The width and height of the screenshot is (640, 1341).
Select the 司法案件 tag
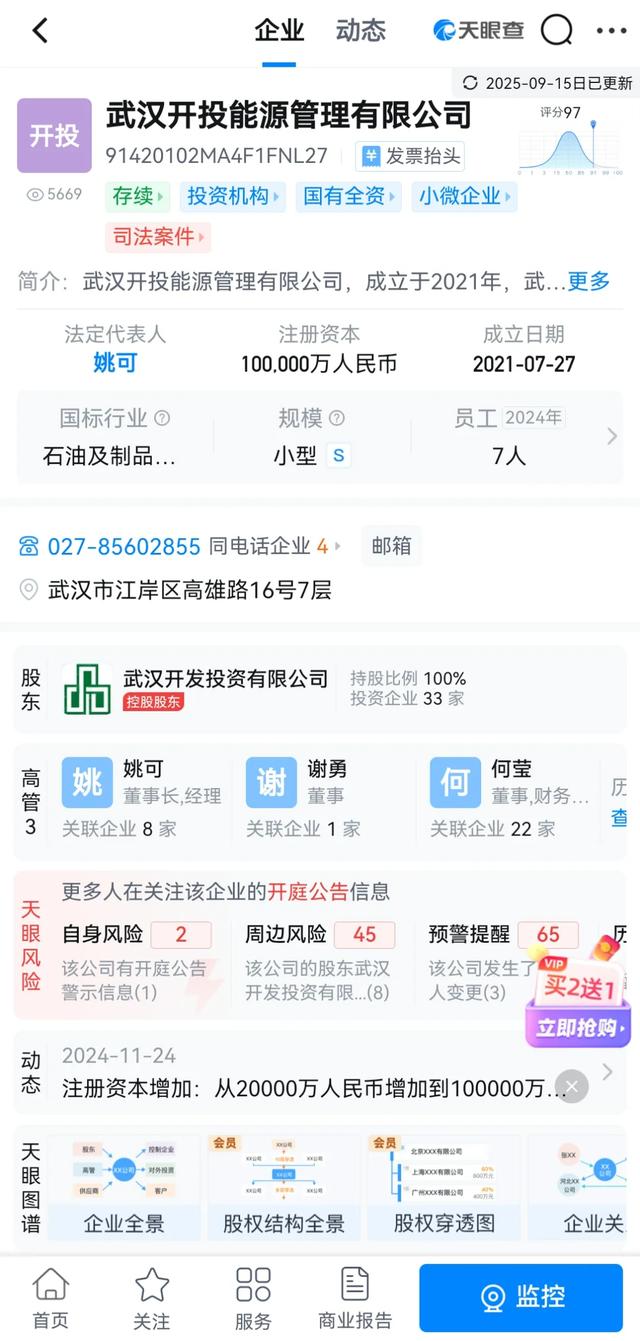(158, 237)
